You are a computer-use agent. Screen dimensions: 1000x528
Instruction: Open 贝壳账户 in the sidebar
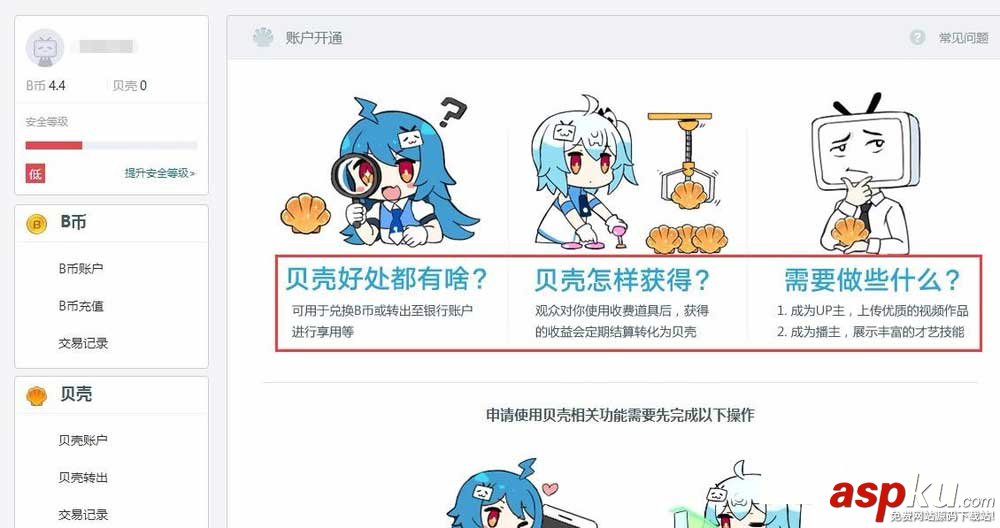point(82,440)
